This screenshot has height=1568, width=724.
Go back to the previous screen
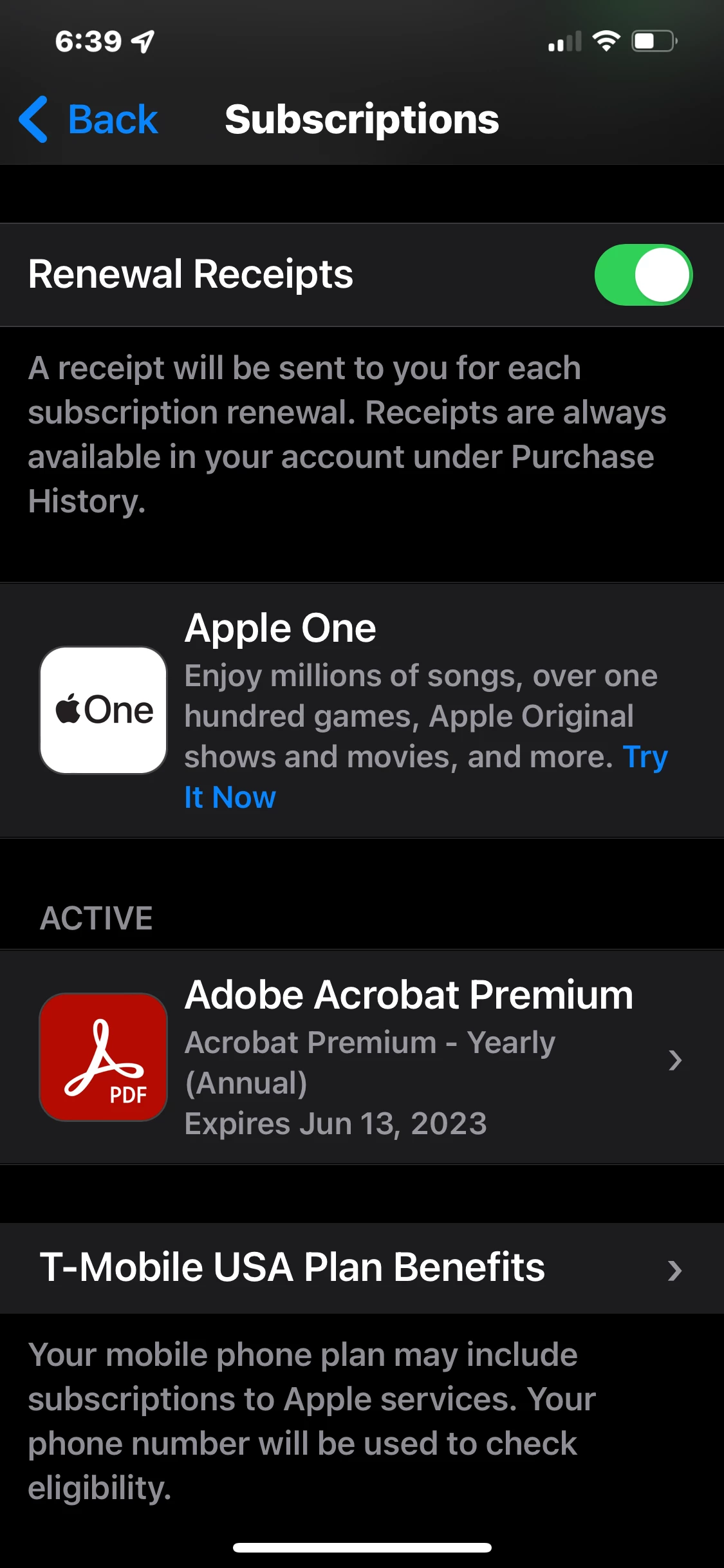89,120
